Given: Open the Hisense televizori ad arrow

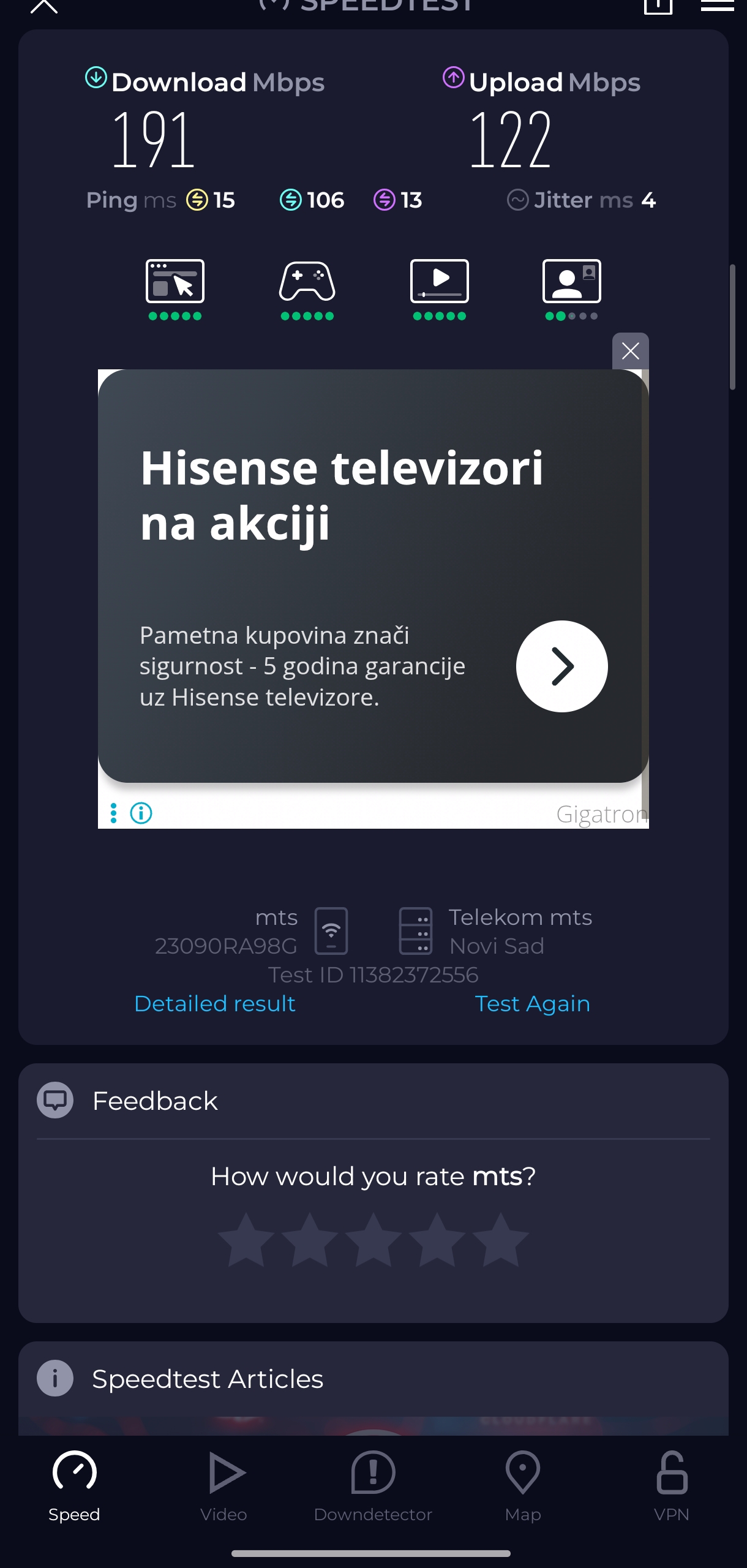Looking at the screenshot, I should pos(561,666).
